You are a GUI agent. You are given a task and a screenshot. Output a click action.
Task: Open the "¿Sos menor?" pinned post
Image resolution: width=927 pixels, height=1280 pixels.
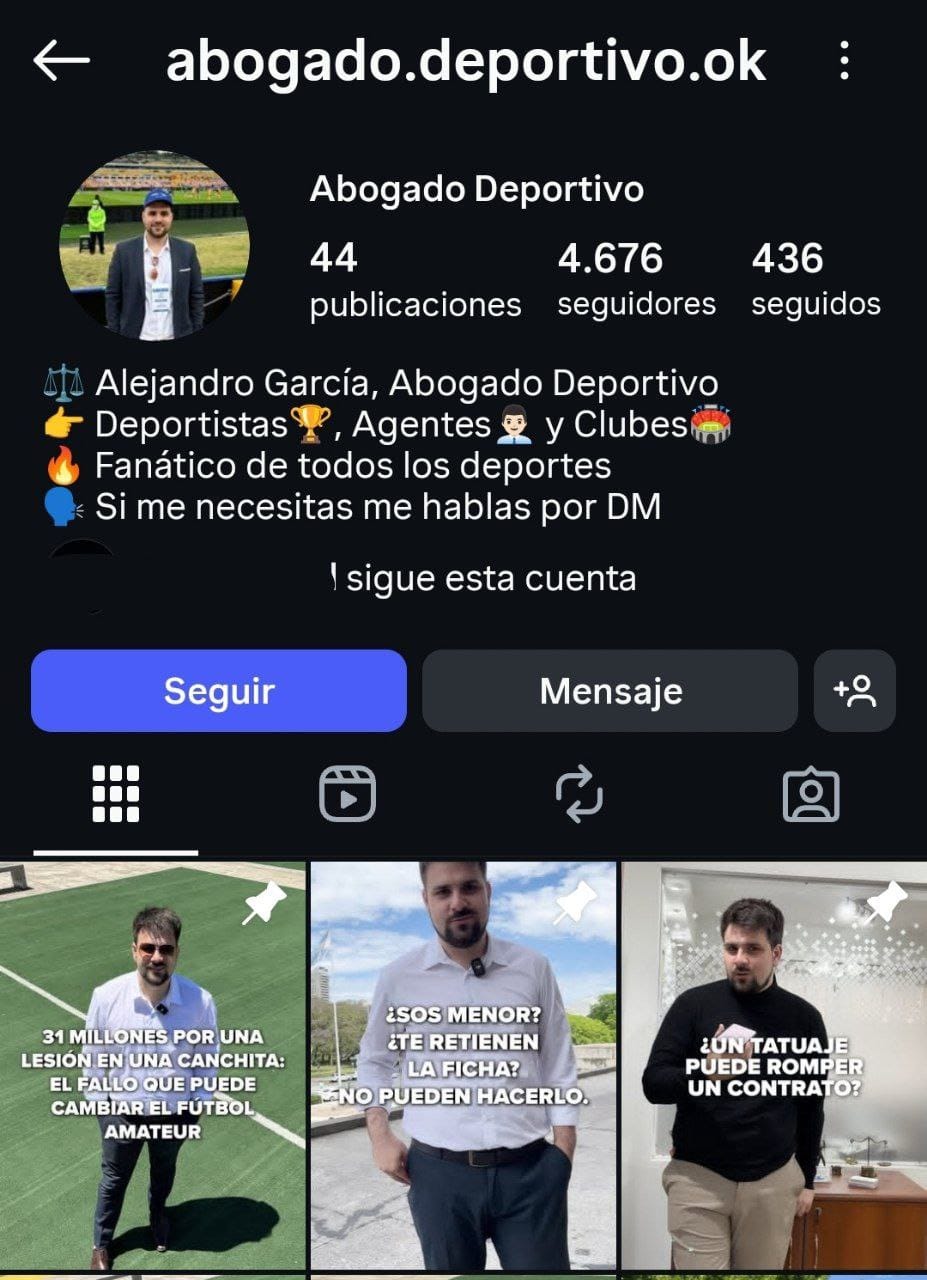(463, 1065)
